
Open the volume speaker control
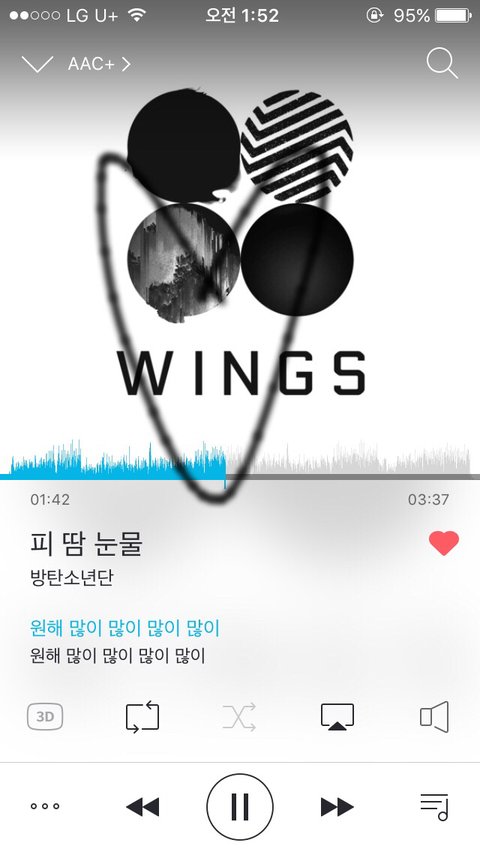coord(434,717)
